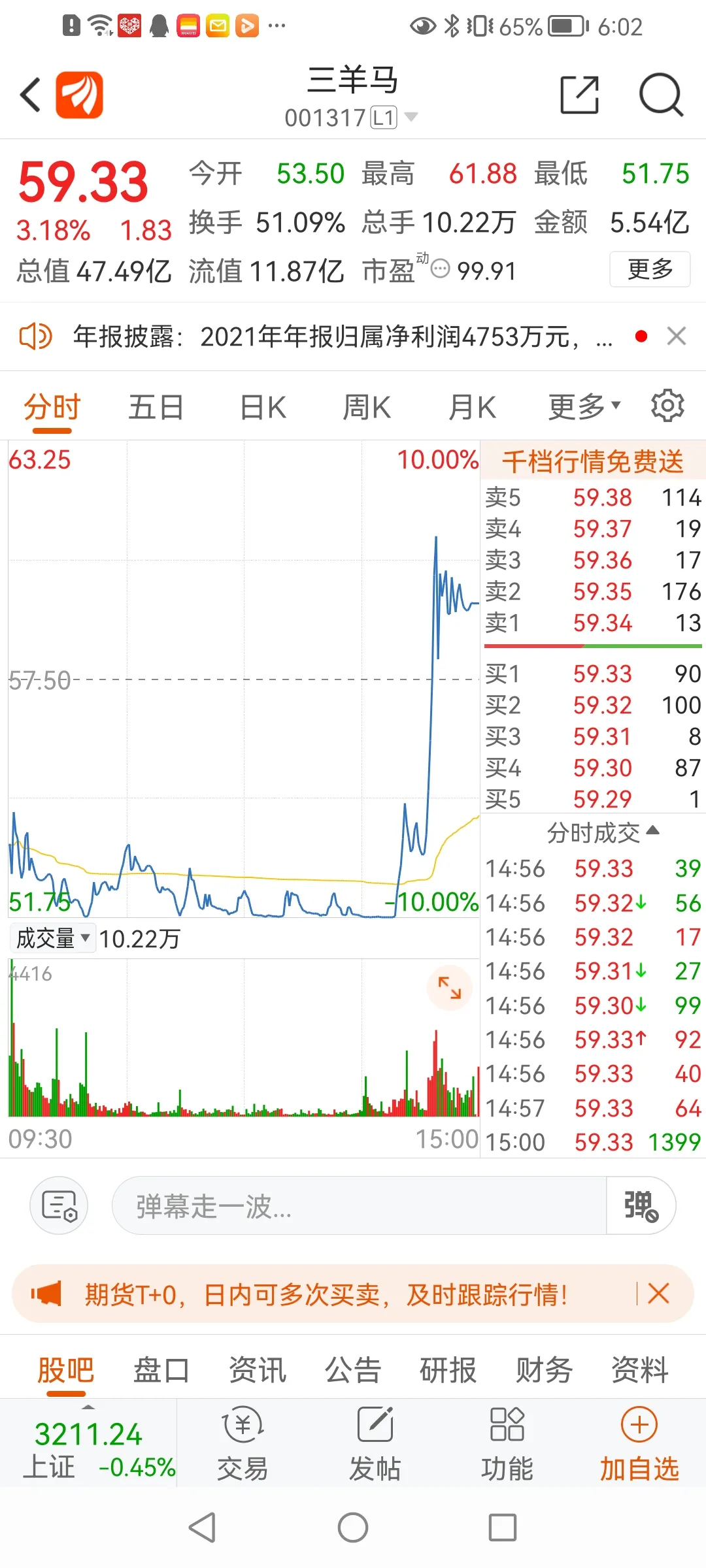Expand the chart to fullscreen
Viewport: 706px width, 1568px height.
coord(450,988)
